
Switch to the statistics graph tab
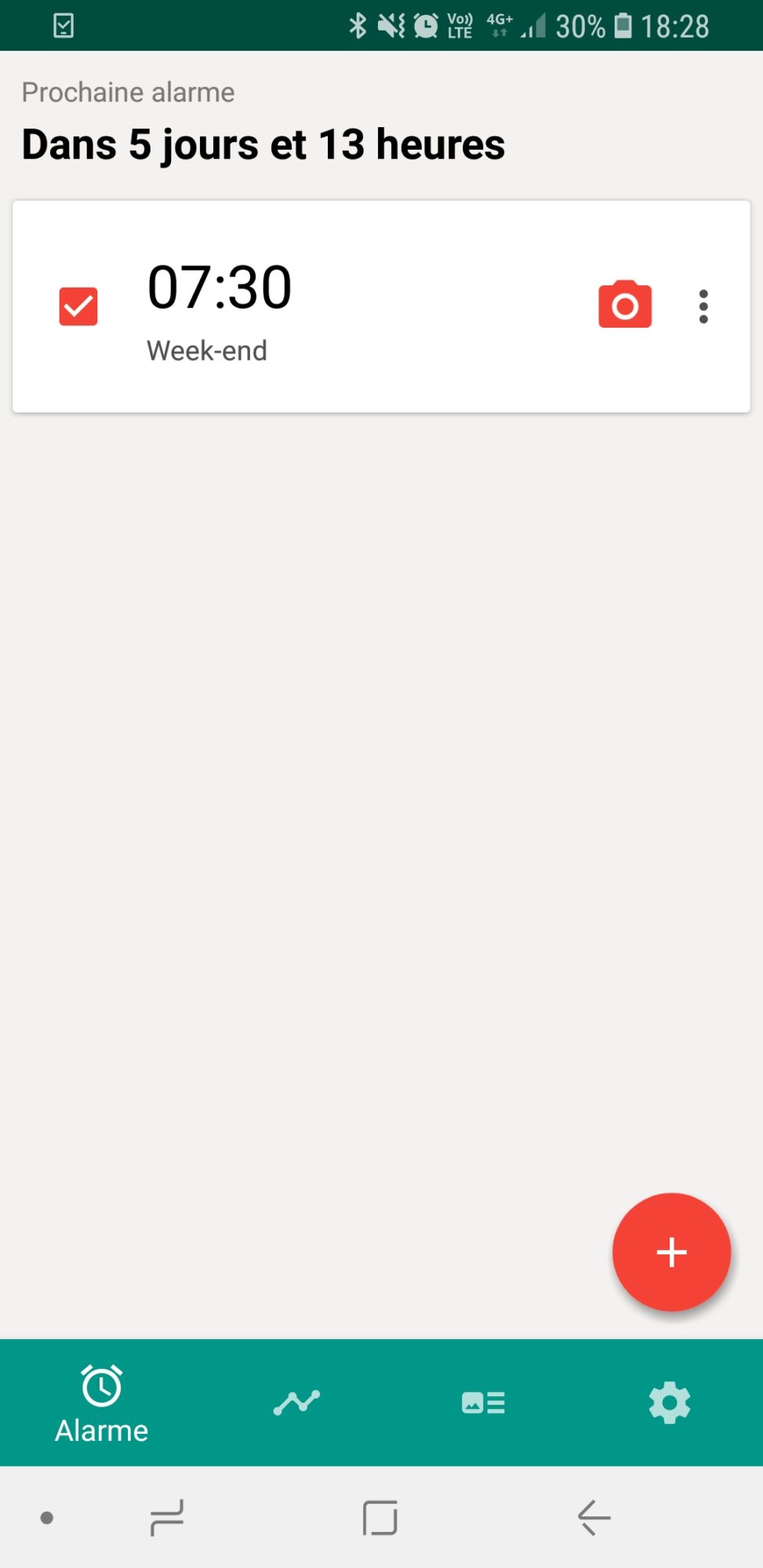(x=296, y=1402)
